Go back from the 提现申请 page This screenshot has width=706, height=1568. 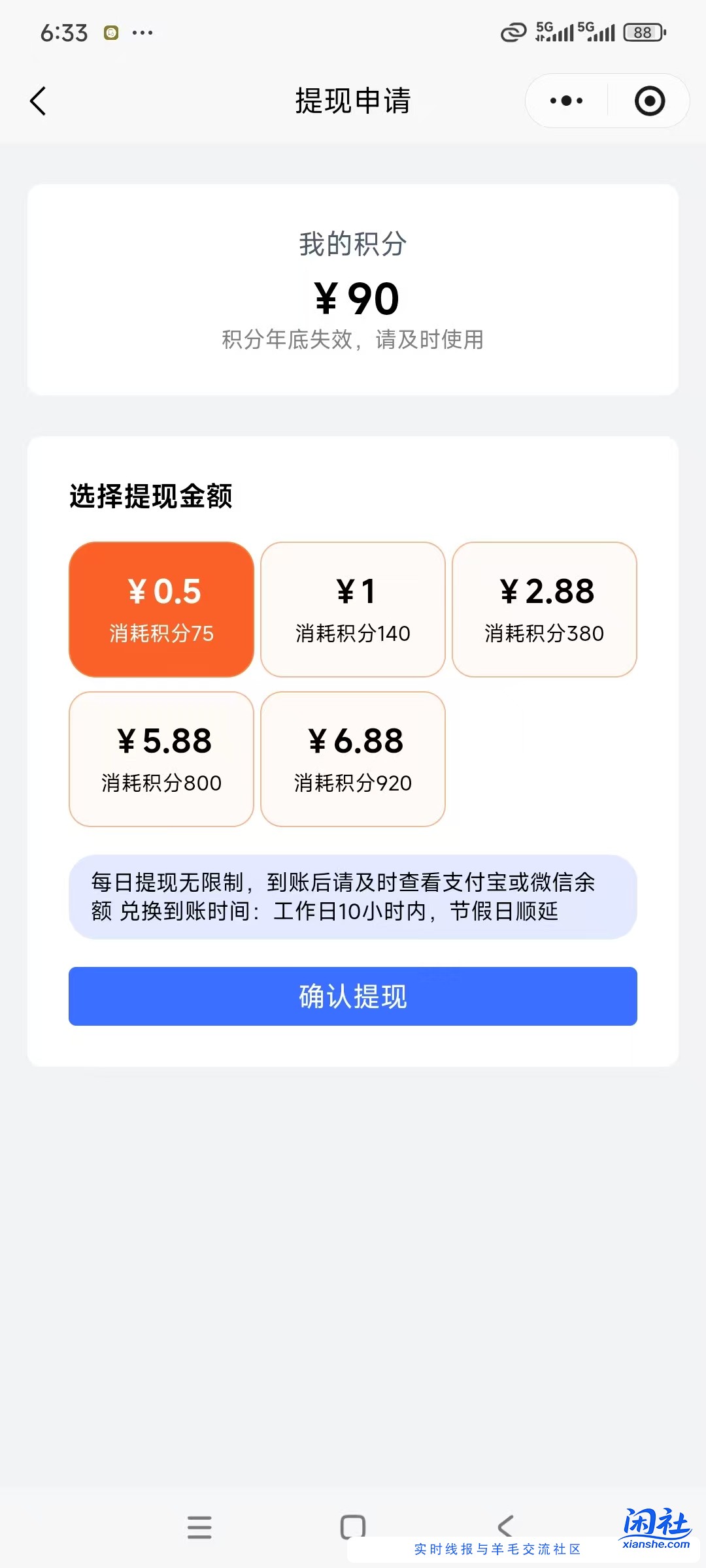tap(38, 101)
